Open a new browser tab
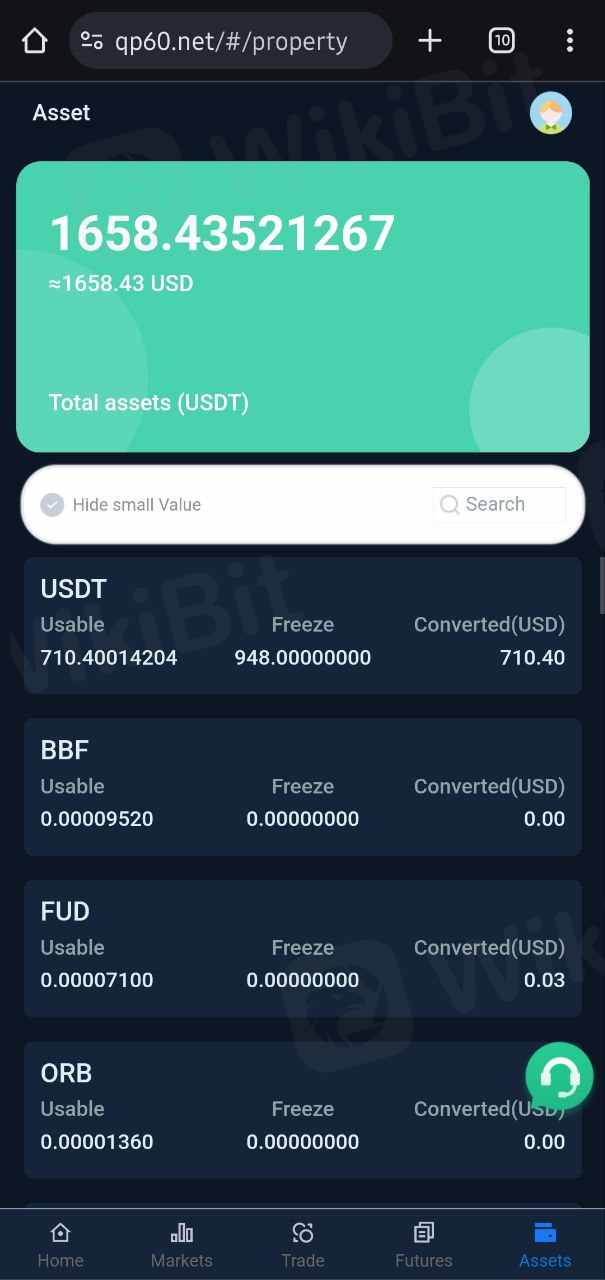The image size is (605, 1280). [430, 41]
